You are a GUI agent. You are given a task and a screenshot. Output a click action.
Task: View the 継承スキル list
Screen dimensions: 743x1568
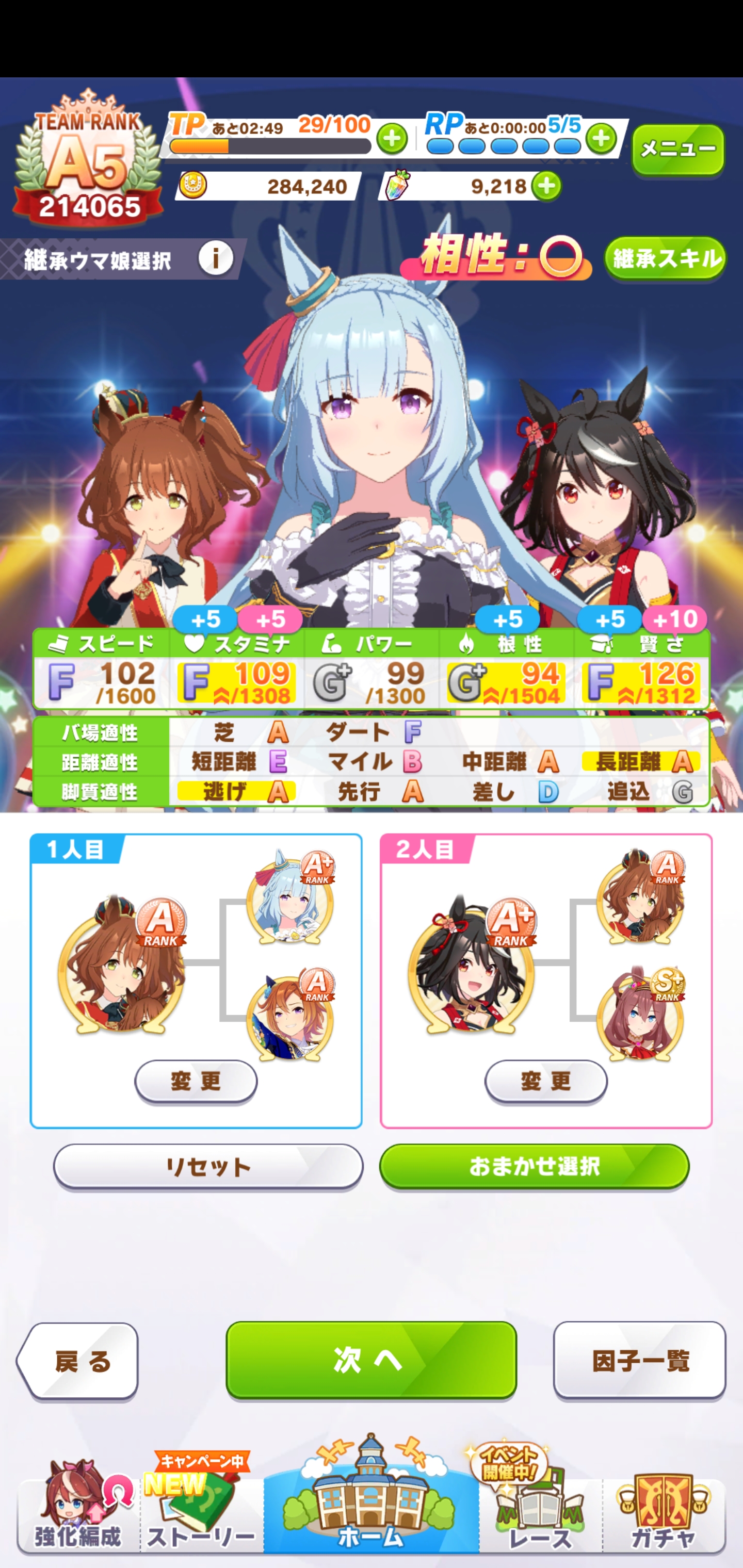(x=665, y=259)
